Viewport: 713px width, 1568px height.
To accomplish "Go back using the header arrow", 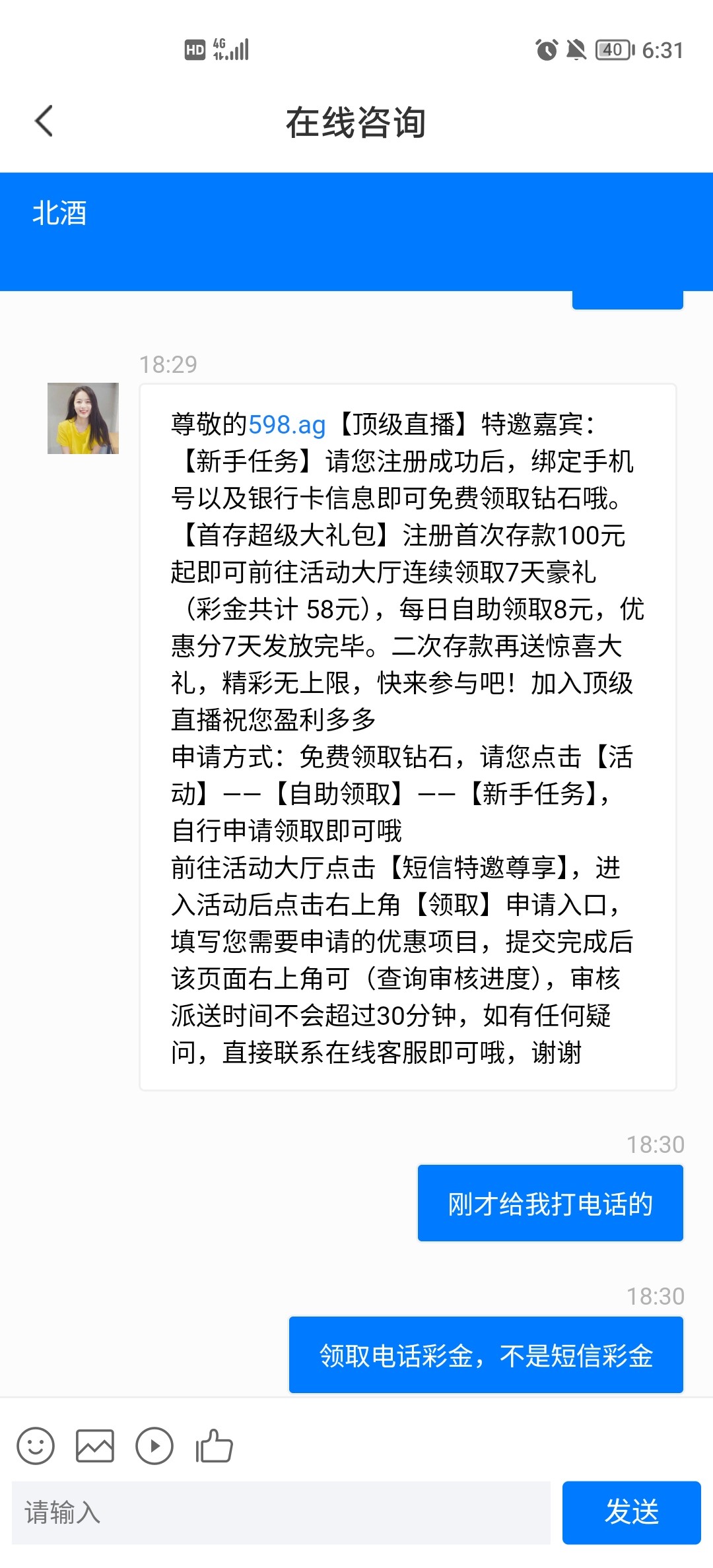I will pos(44,121).
